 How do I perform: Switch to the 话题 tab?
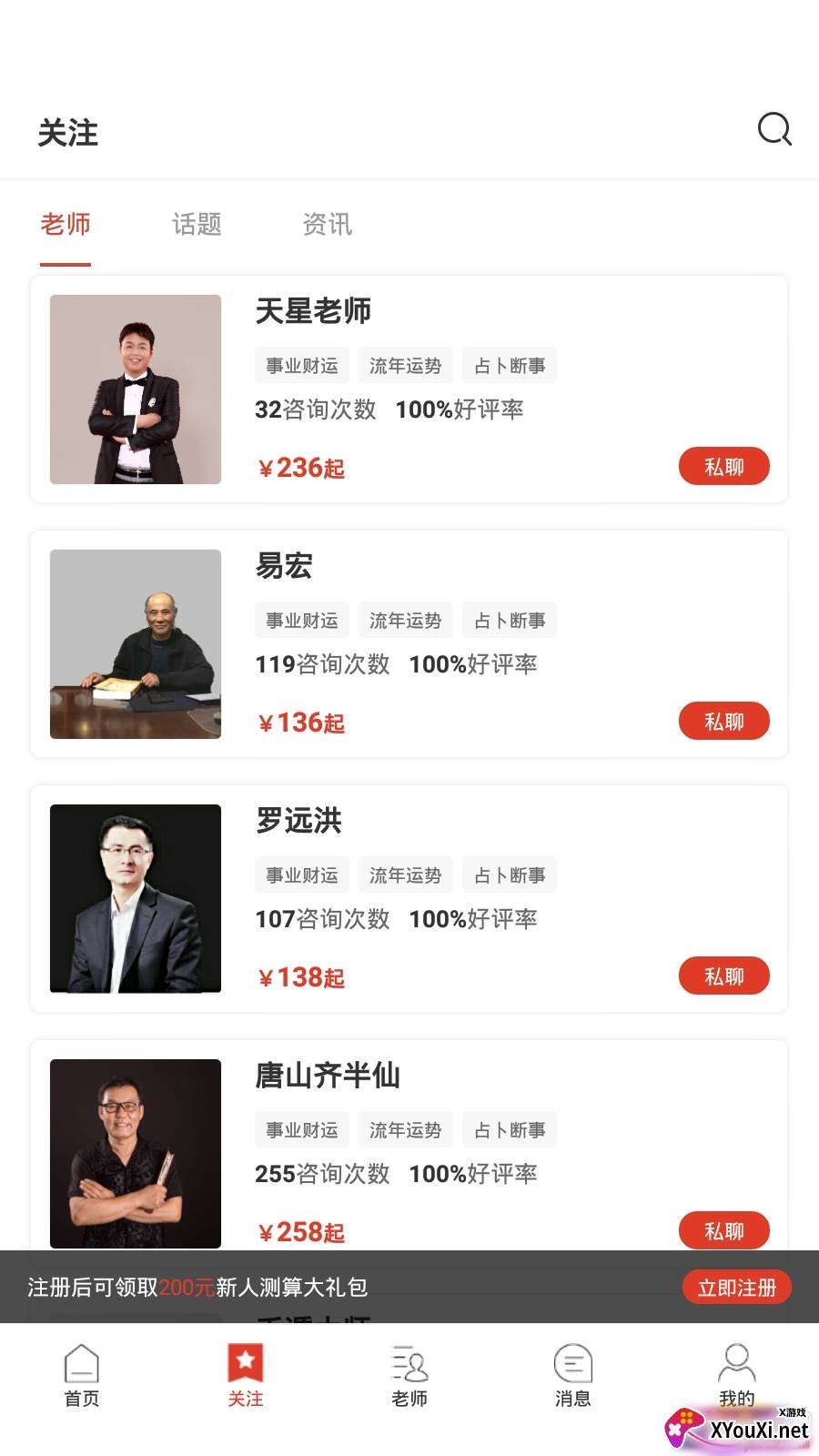(197, 225)
